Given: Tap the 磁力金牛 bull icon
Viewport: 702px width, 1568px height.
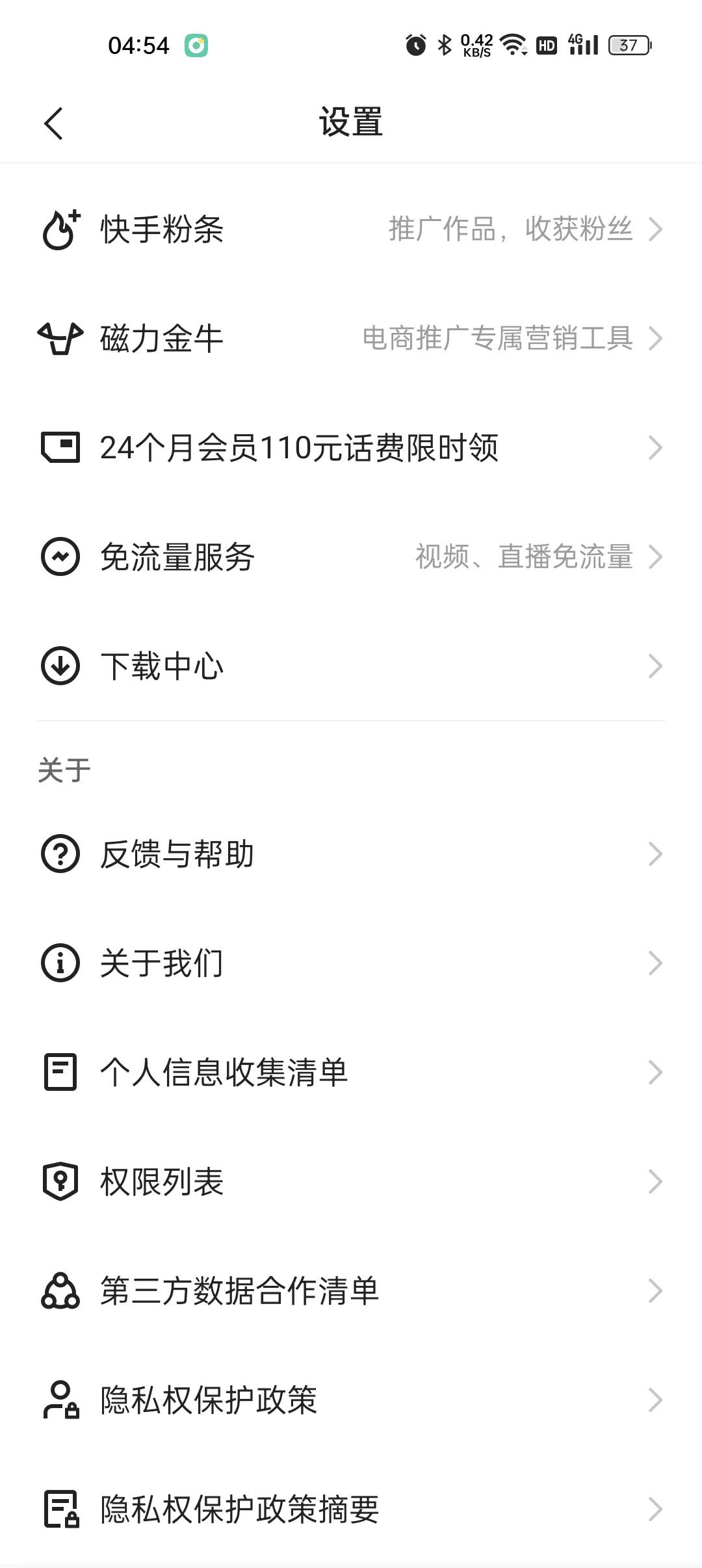Looking at the screenshot, I should pyautogui.click(x=59, y=339).
